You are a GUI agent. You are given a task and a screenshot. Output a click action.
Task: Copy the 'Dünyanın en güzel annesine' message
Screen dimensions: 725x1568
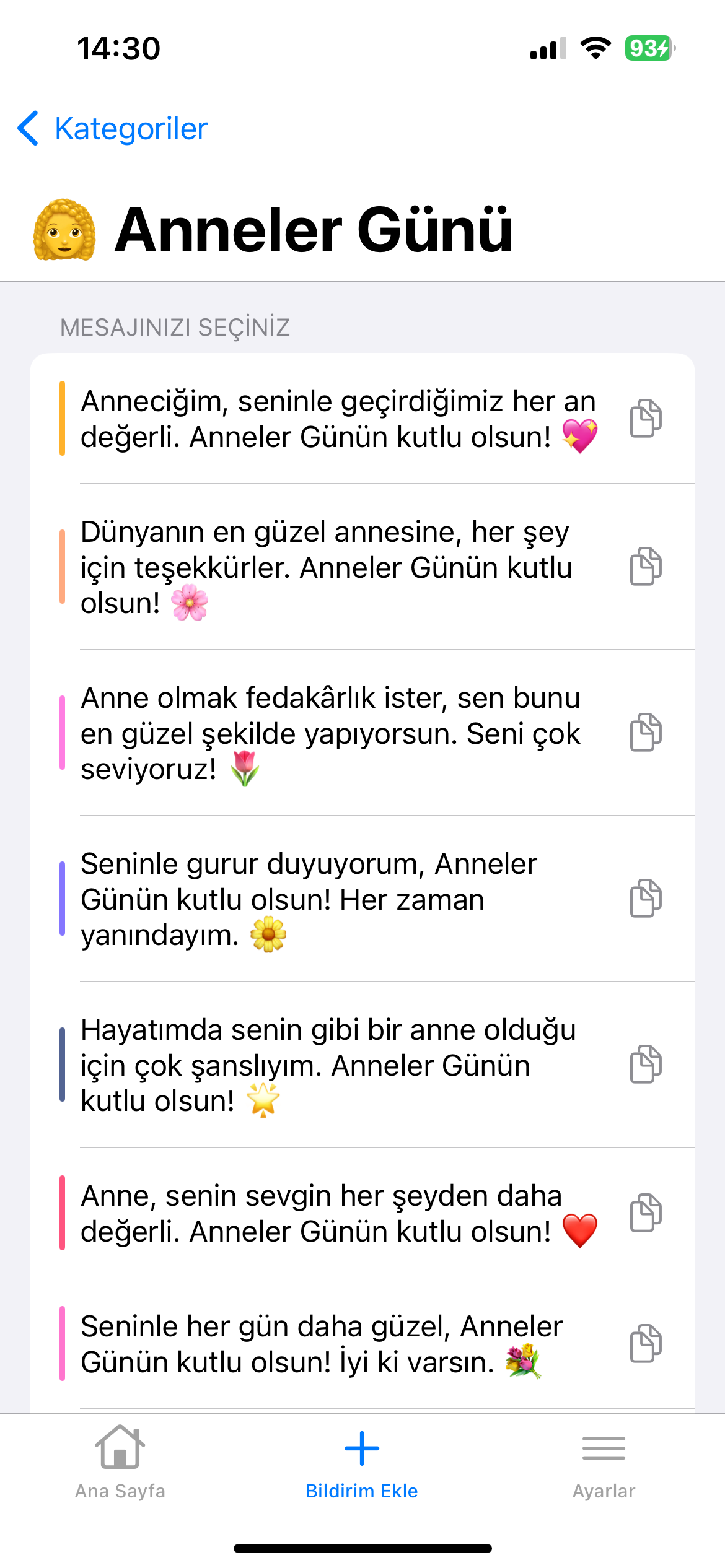pos(646,566)
